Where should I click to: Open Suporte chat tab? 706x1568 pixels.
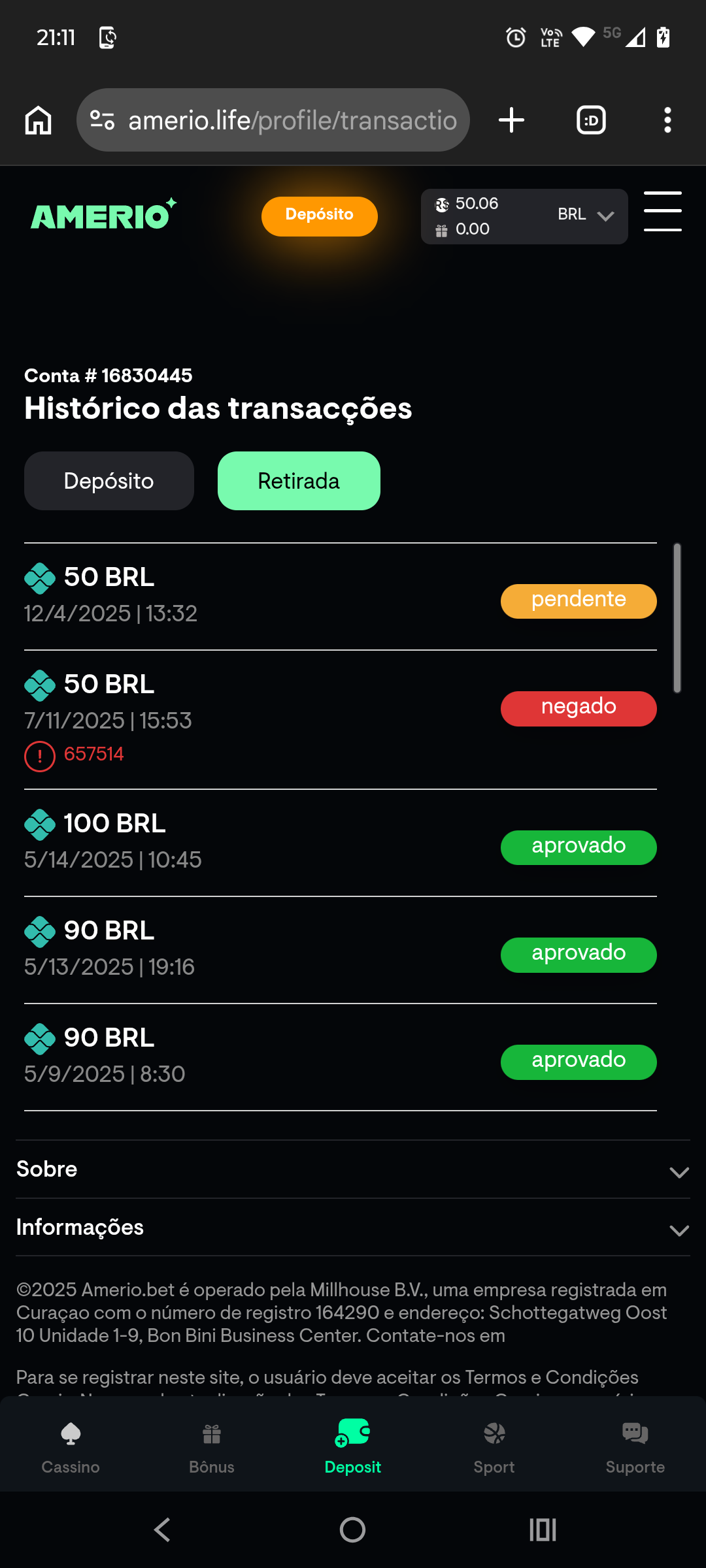click(x=635, y=1448)
